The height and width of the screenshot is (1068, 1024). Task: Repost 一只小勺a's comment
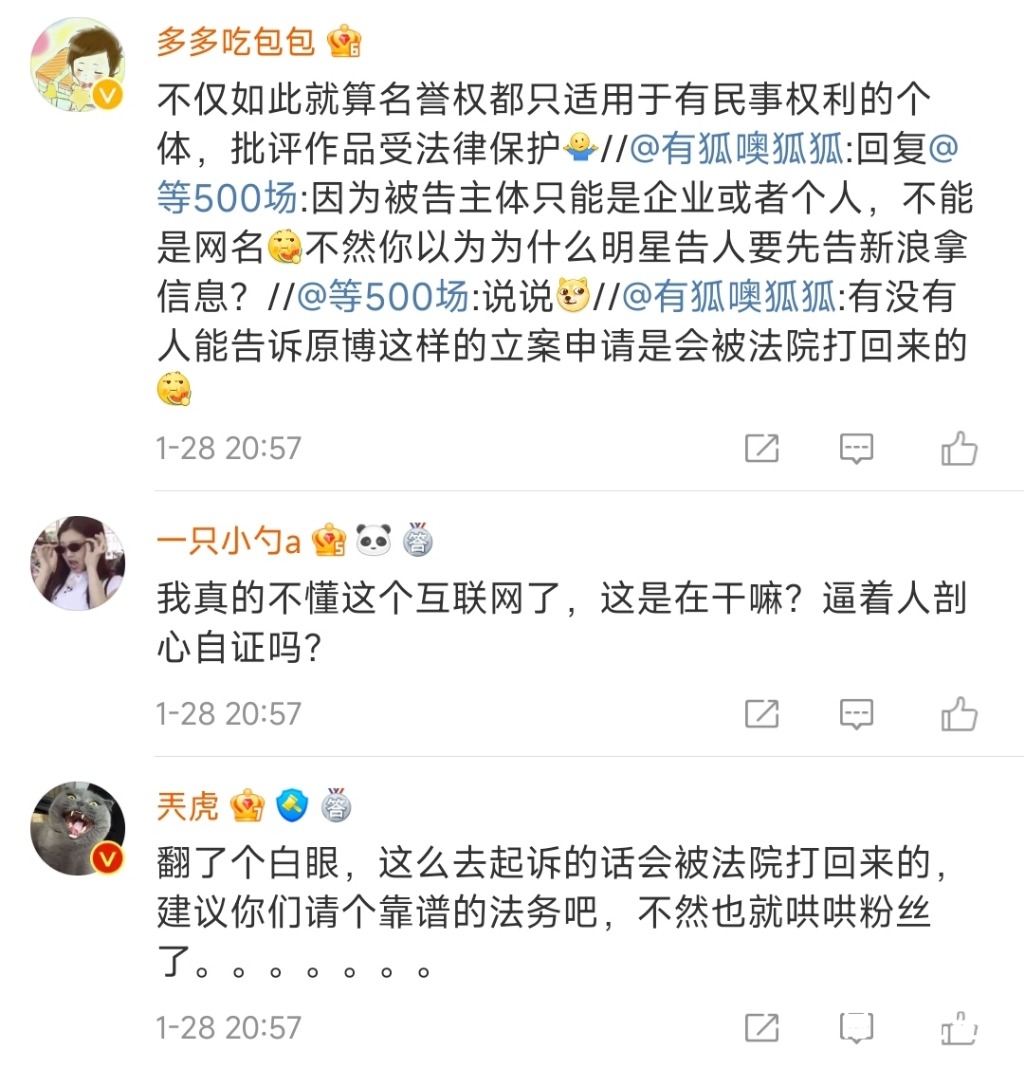coord(762,714)
